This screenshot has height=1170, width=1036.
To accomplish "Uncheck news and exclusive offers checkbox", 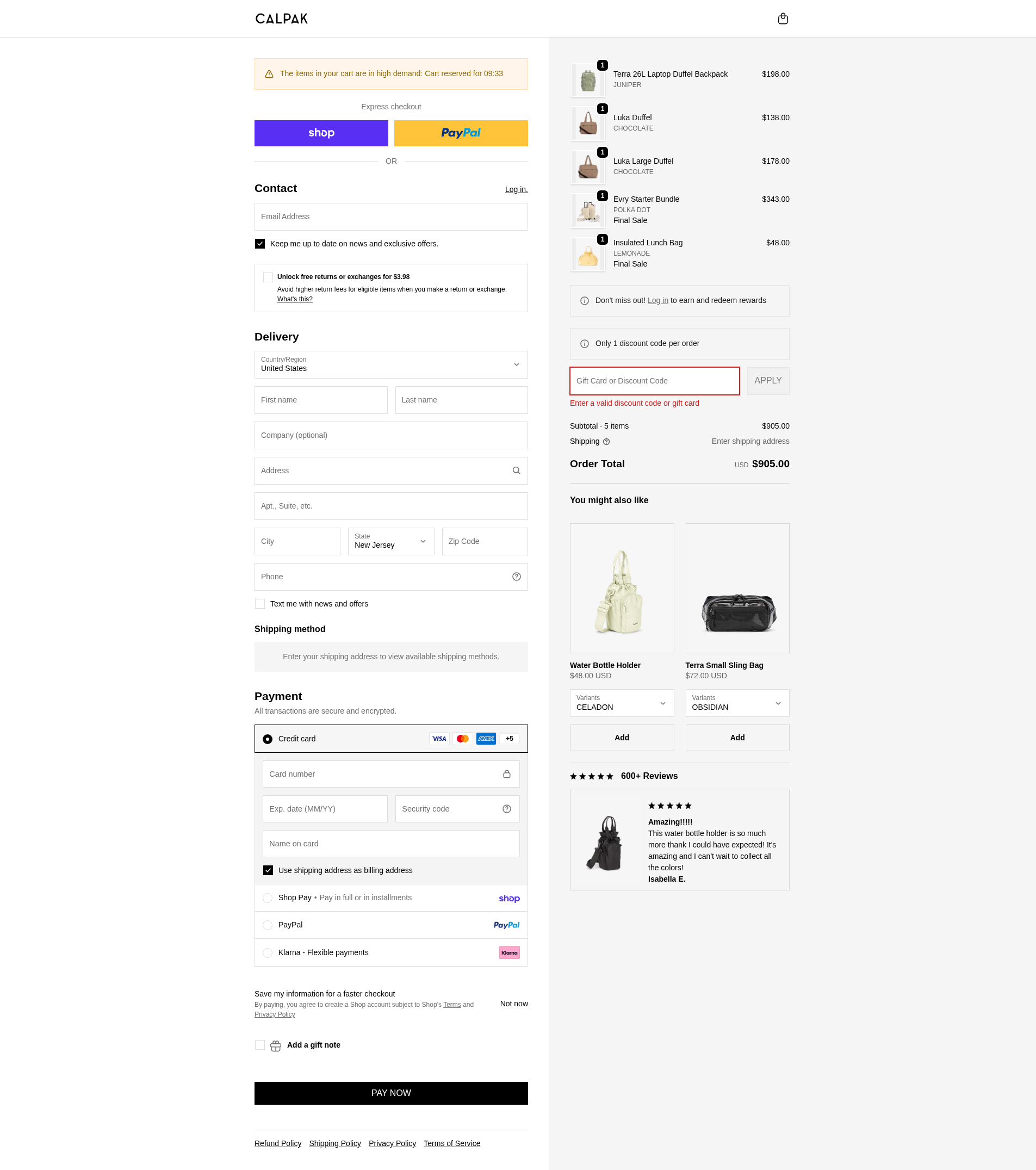I will pyautogui.click(x=260, y=244).
